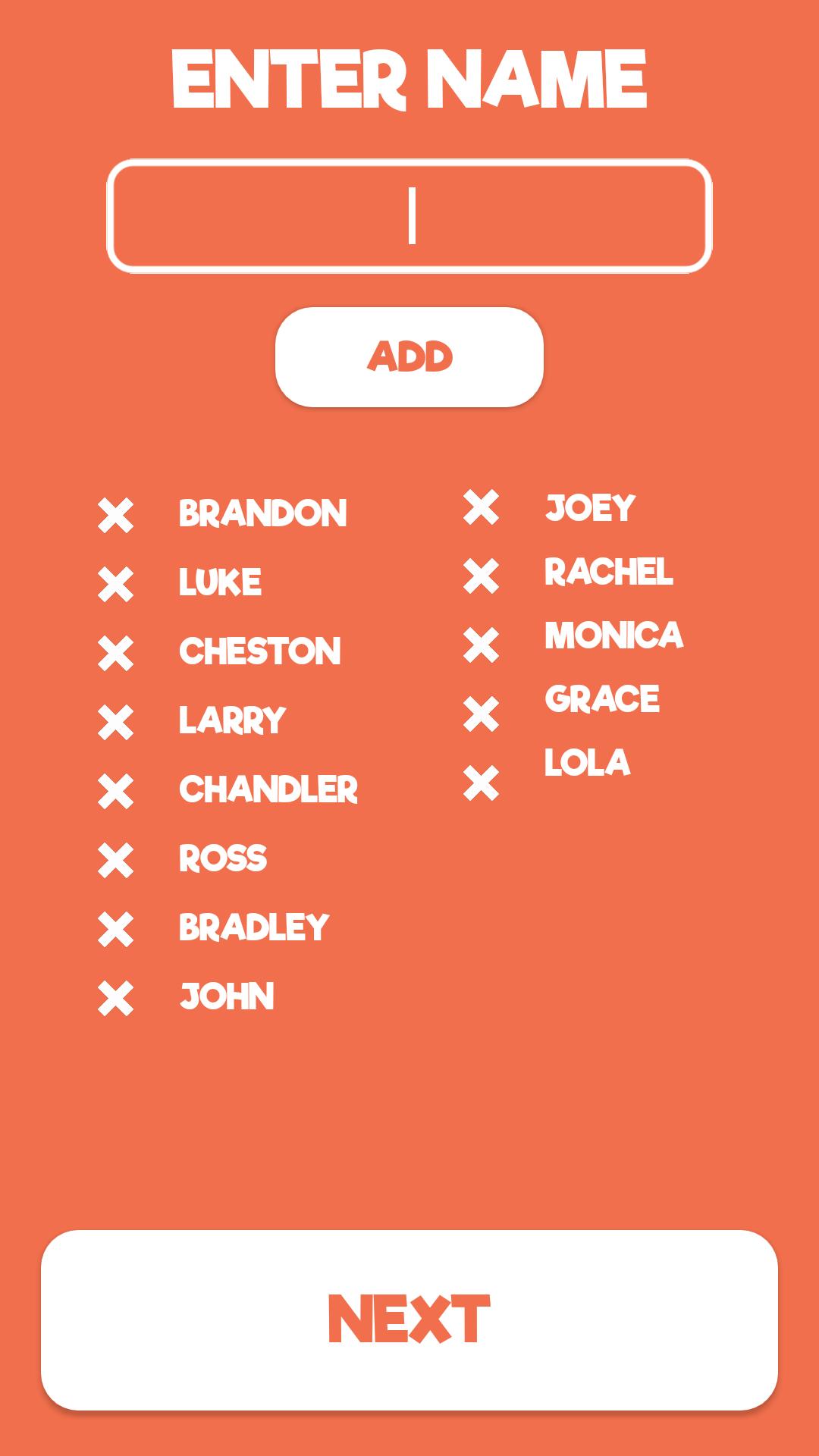Remove Bradley from the names
This screenshot has height=1456, width=819.
click(x=115, y=930)
